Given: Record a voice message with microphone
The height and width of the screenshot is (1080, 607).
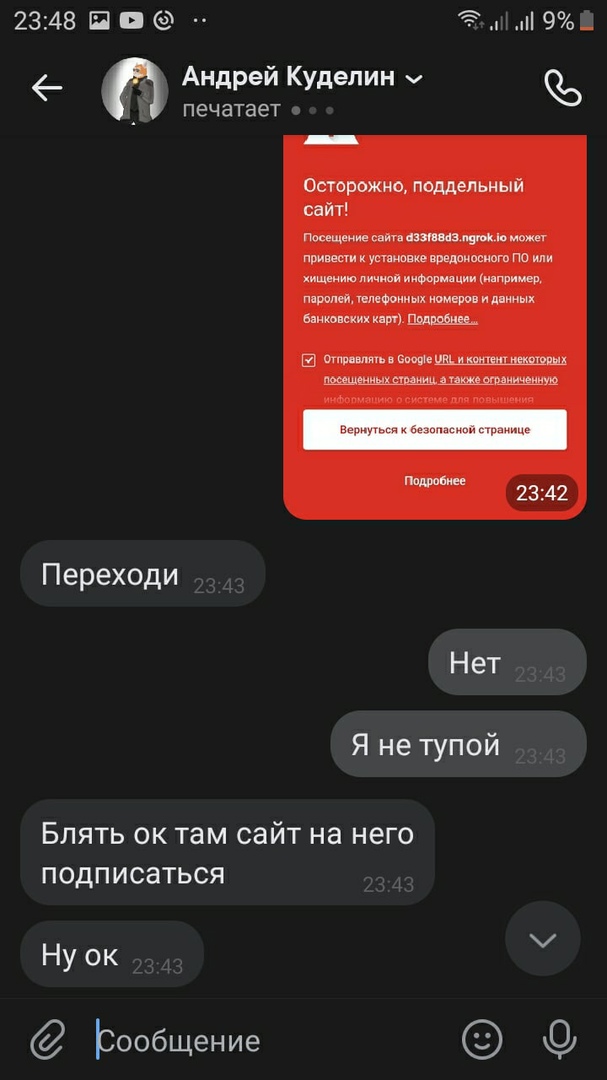Looking at the screenshot, I should tap(559, 1040).
